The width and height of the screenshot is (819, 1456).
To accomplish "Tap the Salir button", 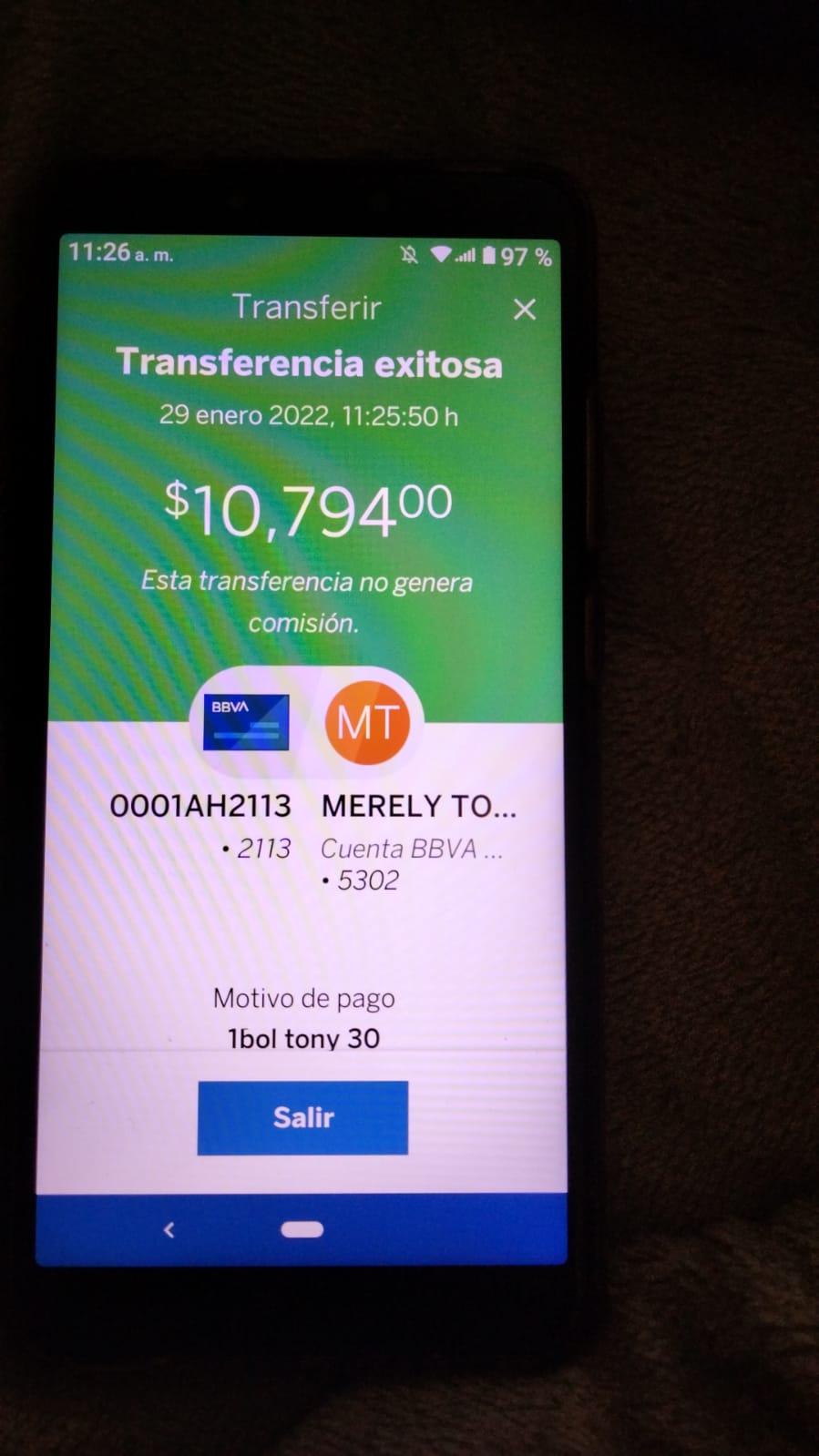I will [302, 1117].
